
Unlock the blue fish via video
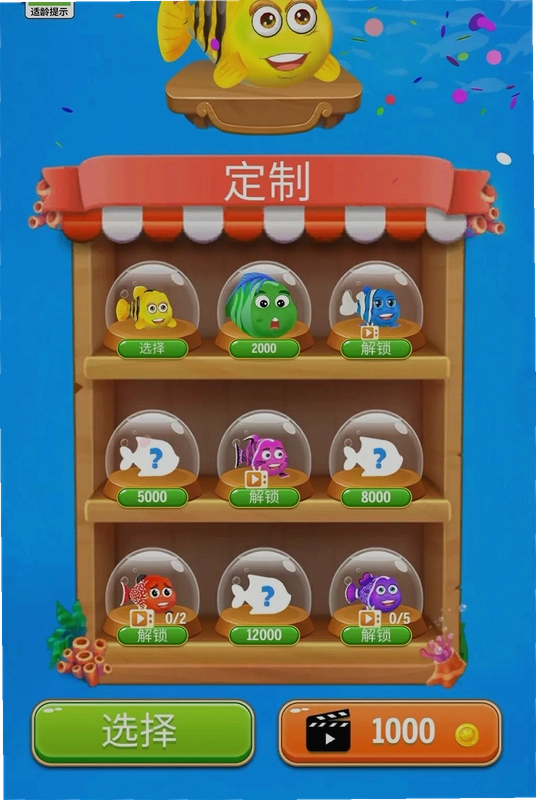[x=376, y=348]
